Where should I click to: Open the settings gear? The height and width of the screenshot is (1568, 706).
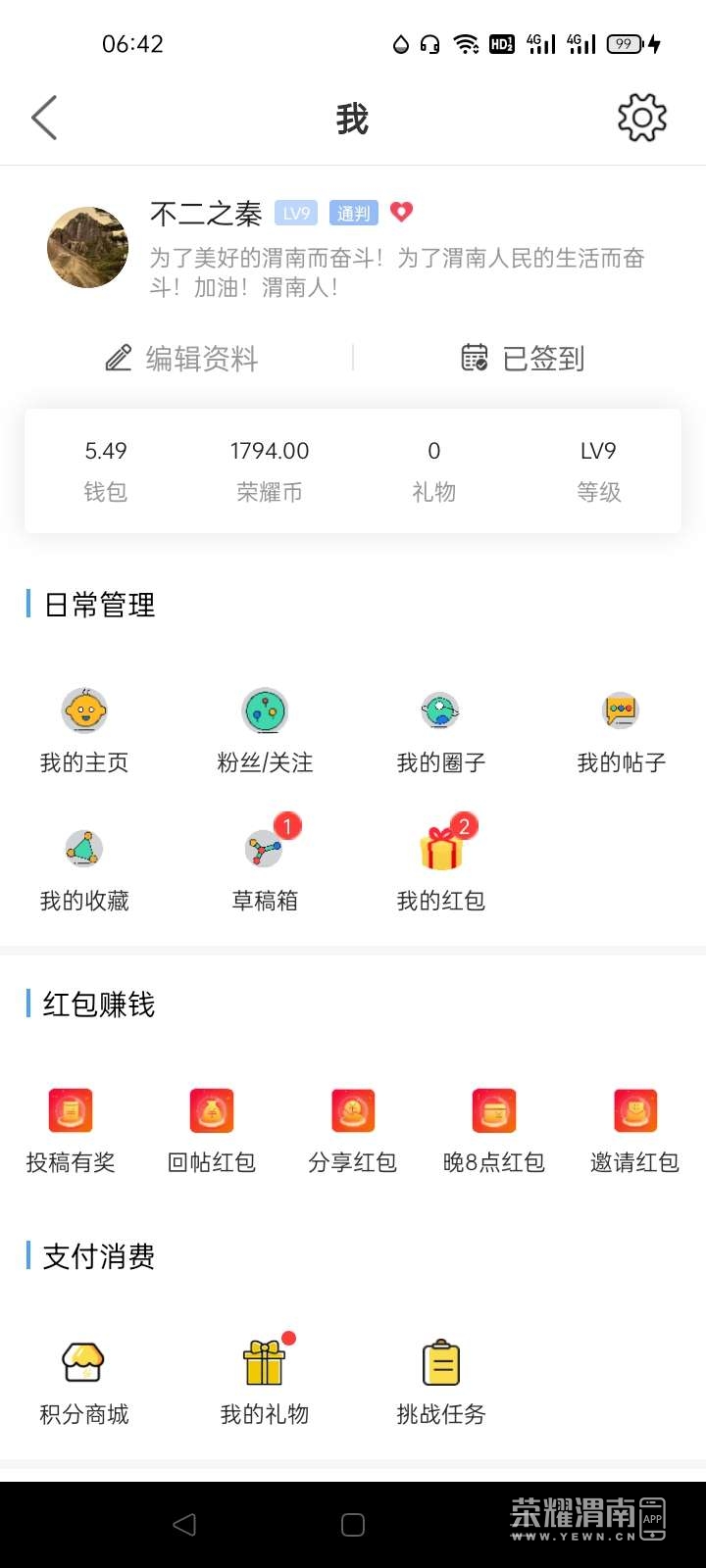click(641, 119)
